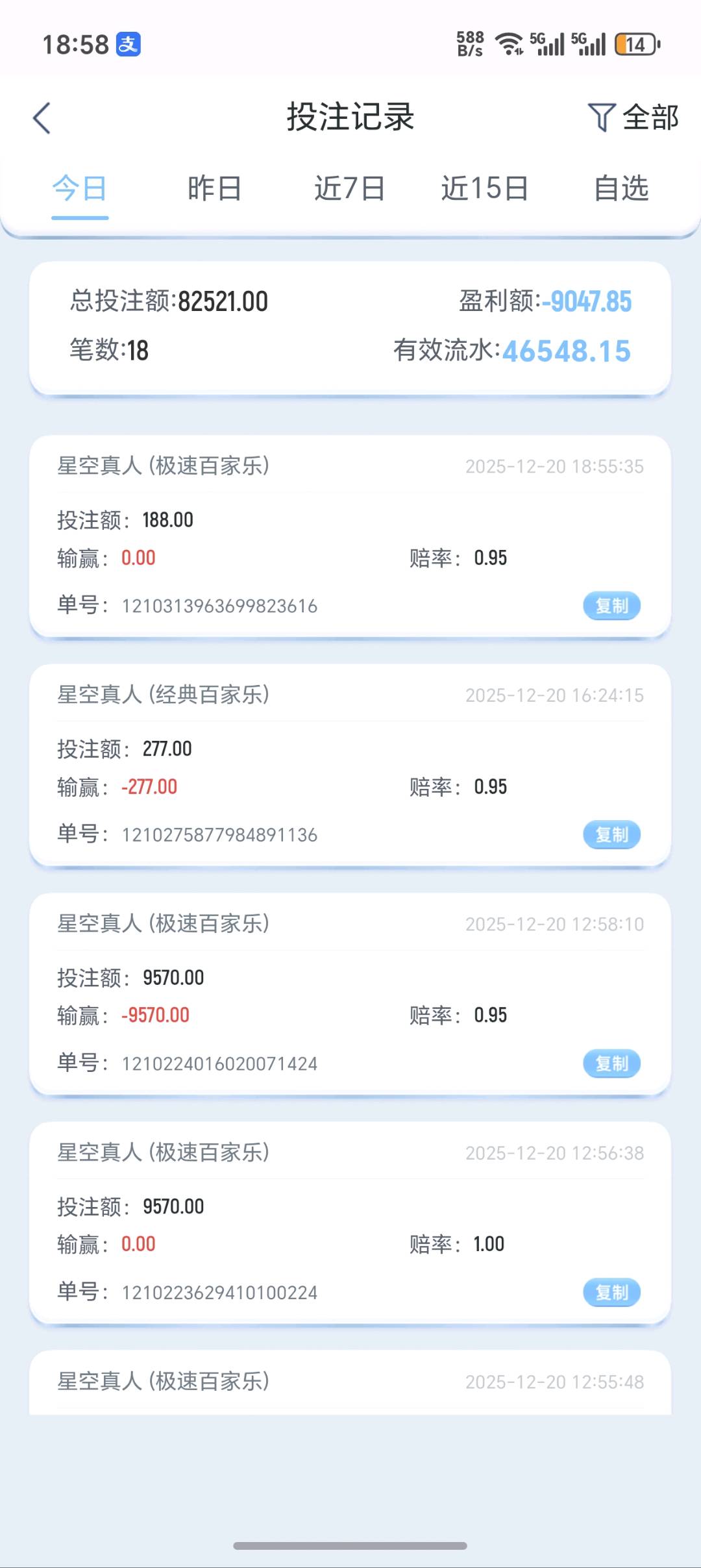Open the filter funnel icon beside 全部
701x1568 pixels.
click(601, 118)
